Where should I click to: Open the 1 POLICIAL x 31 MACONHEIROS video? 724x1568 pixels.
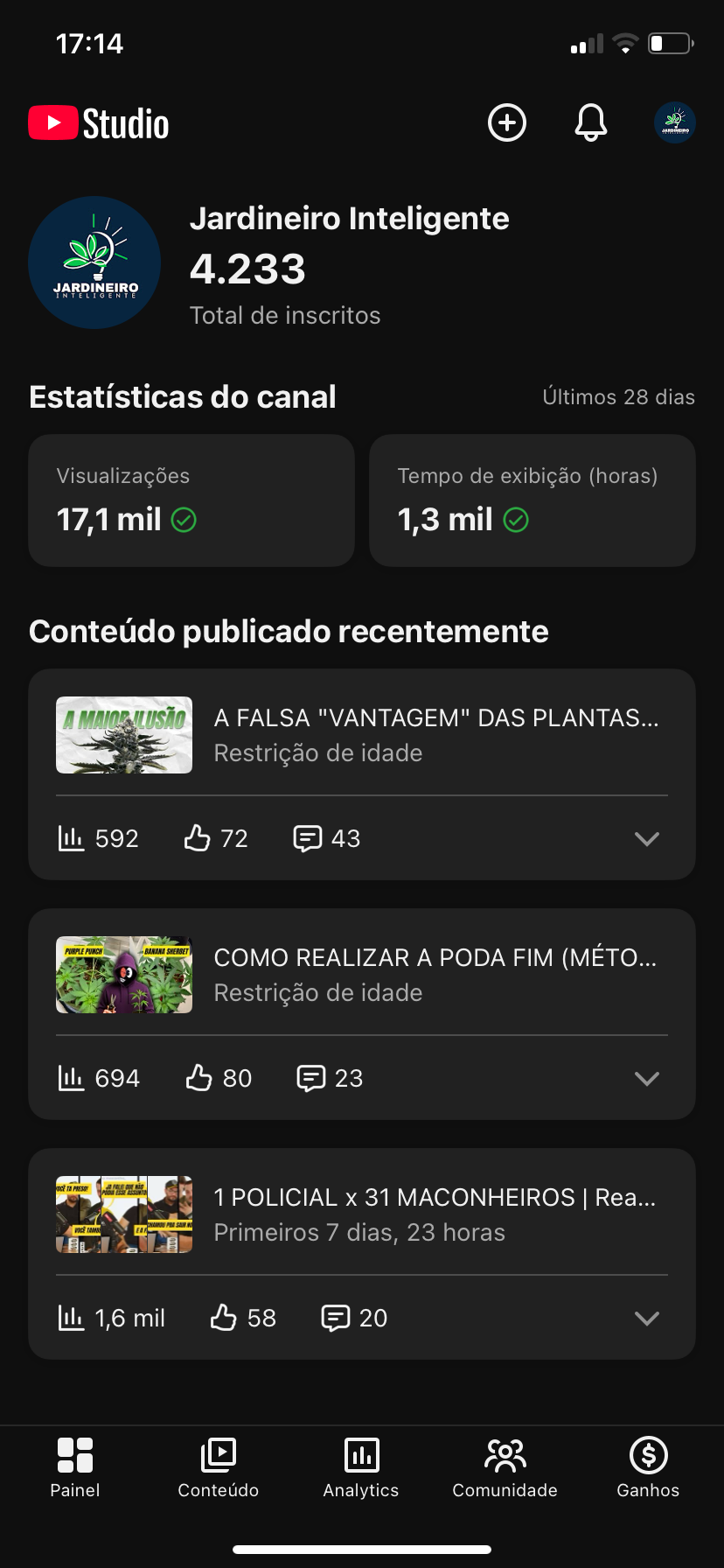(x=435, y=1214)
